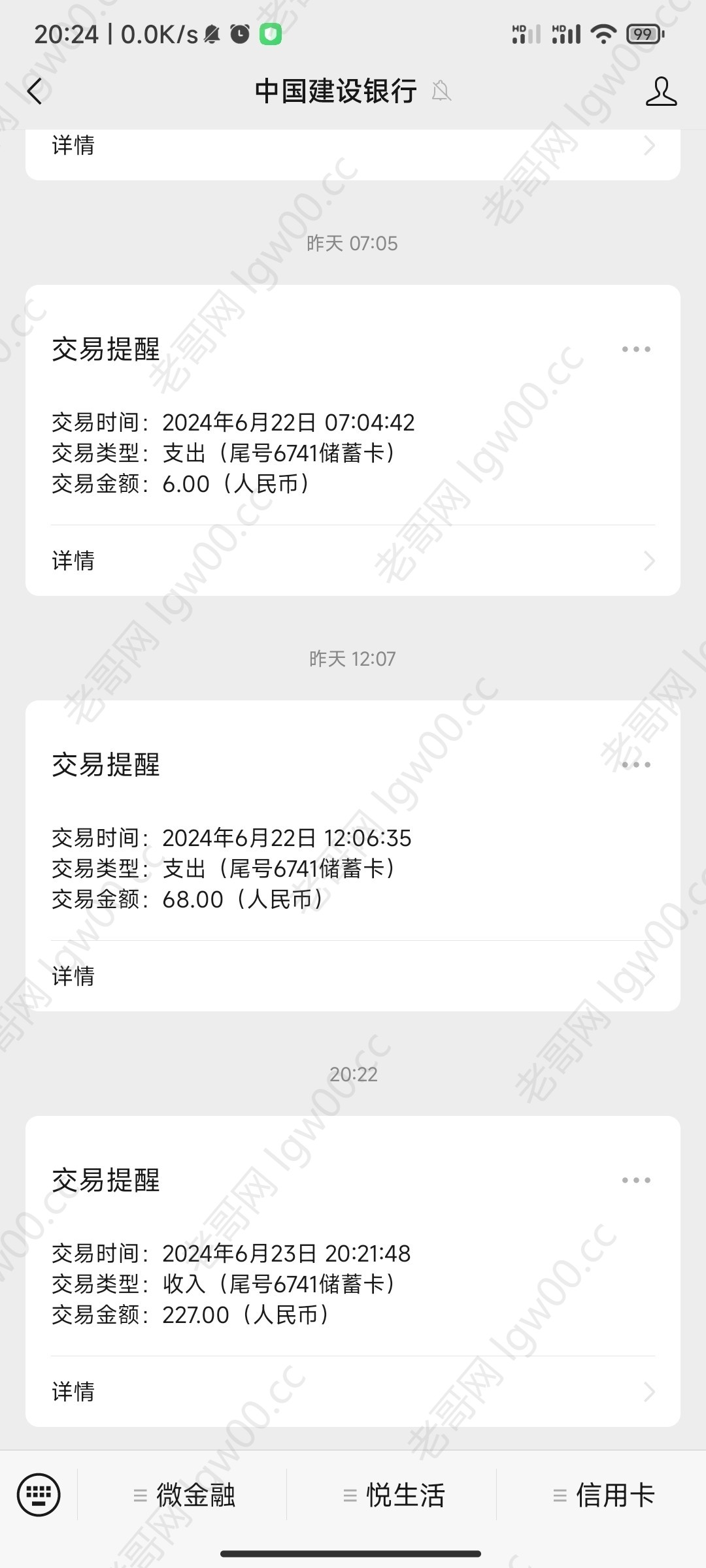Image resolution: width=706 pixels, height=1568 pixels.
Task: Open the account profile icon
Action: (x=661, y=91)
